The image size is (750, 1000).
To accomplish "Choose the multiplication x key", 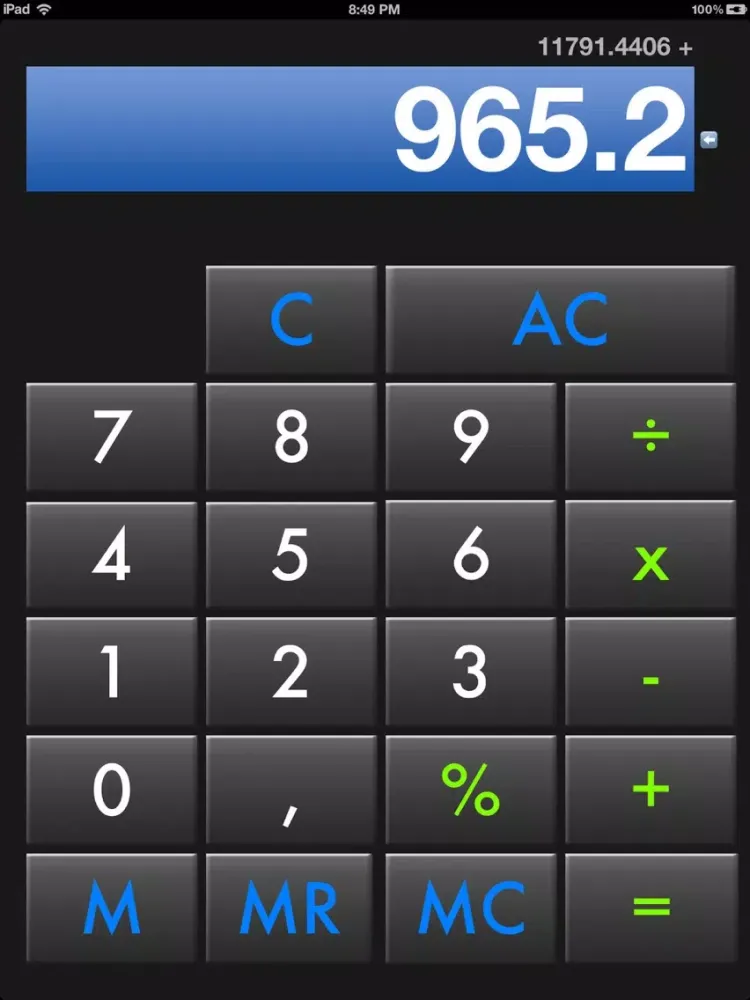I will click(x=650, y=556).
